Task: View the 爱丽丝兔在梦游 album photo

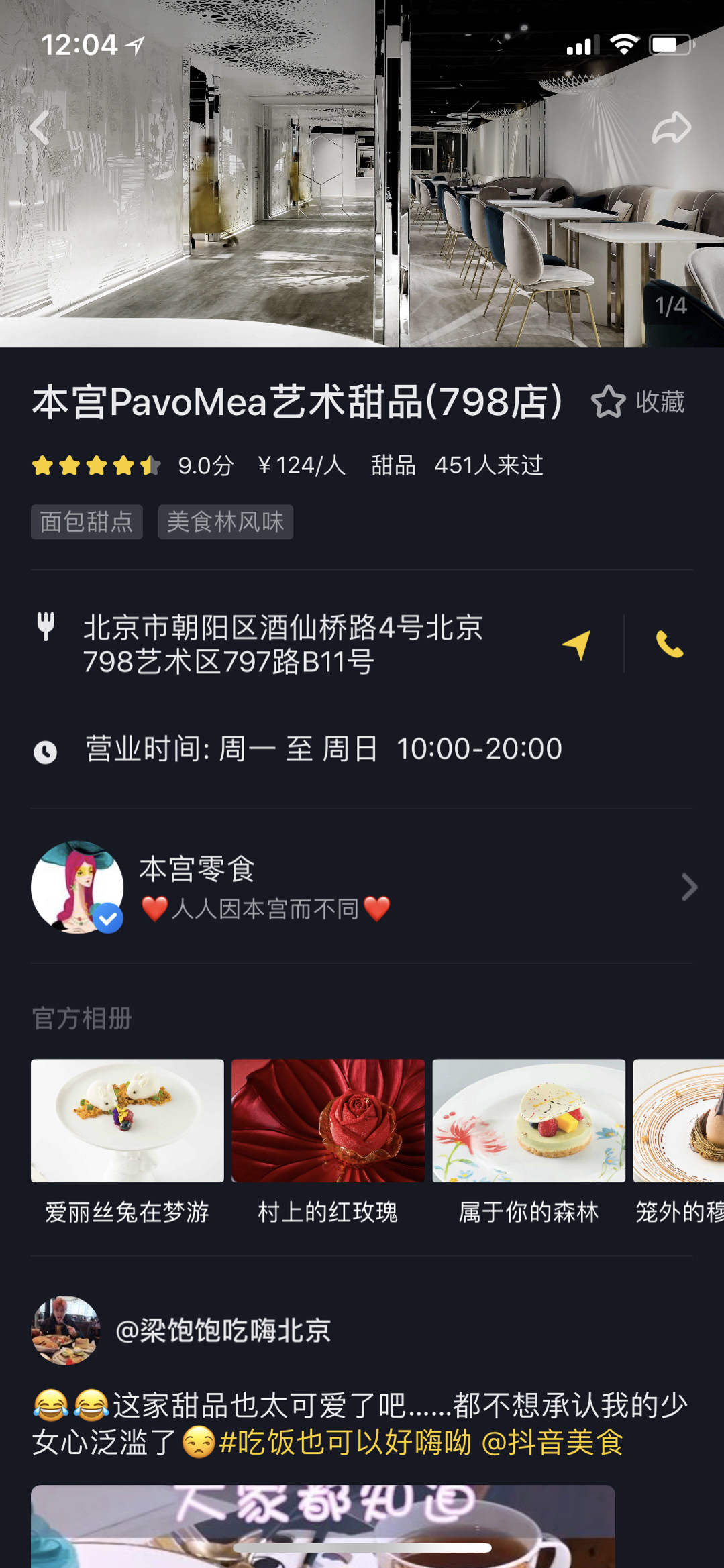Action: coord(127,1121)
